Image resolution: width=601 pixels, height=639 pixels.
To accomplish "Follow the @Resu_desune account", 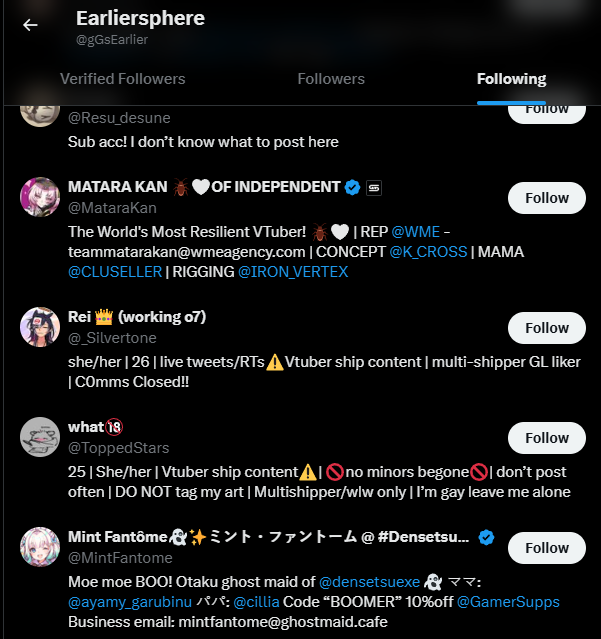I will click(x=546, y=109).
